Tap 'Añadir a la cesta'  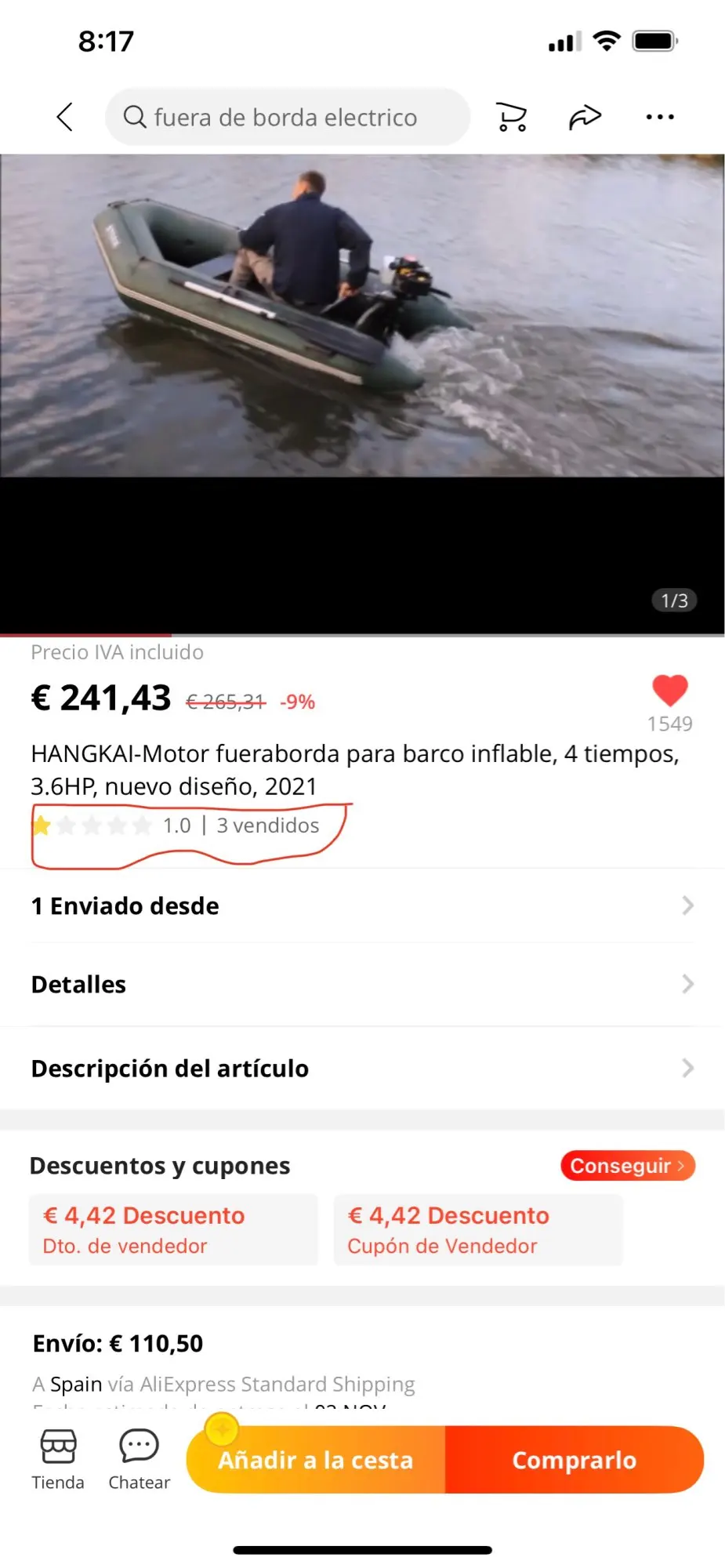pyautogui.click(x=316, y=1460)
